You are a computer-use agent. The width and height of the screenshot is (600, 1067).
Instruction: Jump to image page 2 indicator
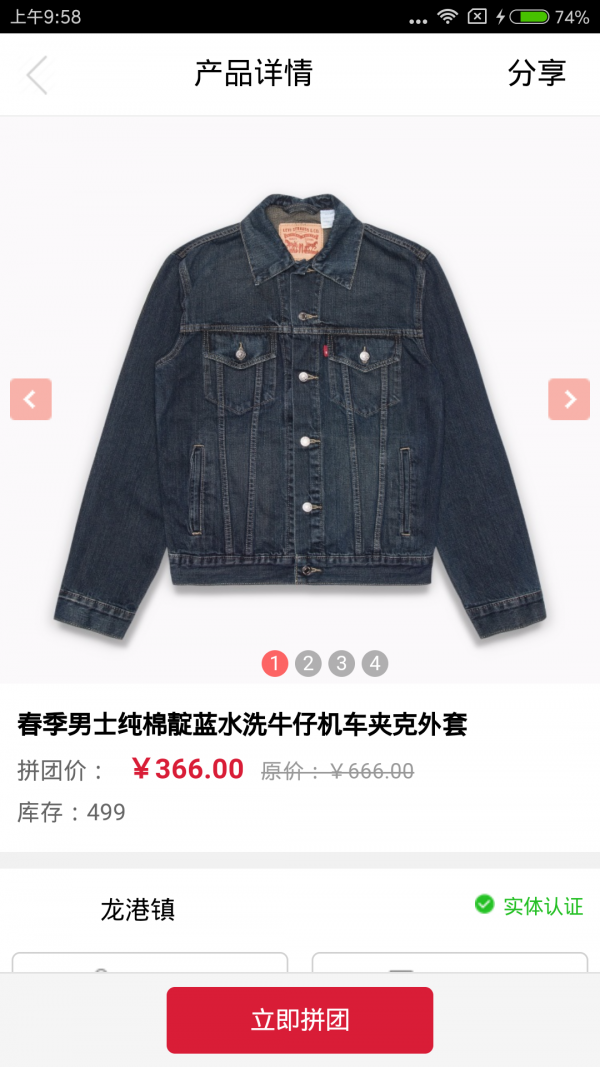308,663
